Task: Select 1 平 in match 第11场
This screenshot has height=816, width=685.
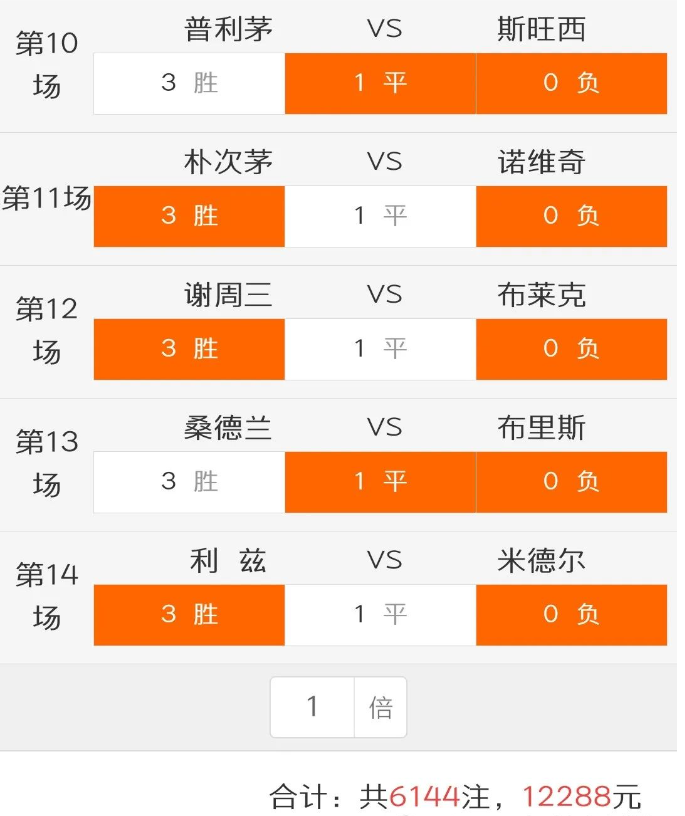Action: click(380, 216)
